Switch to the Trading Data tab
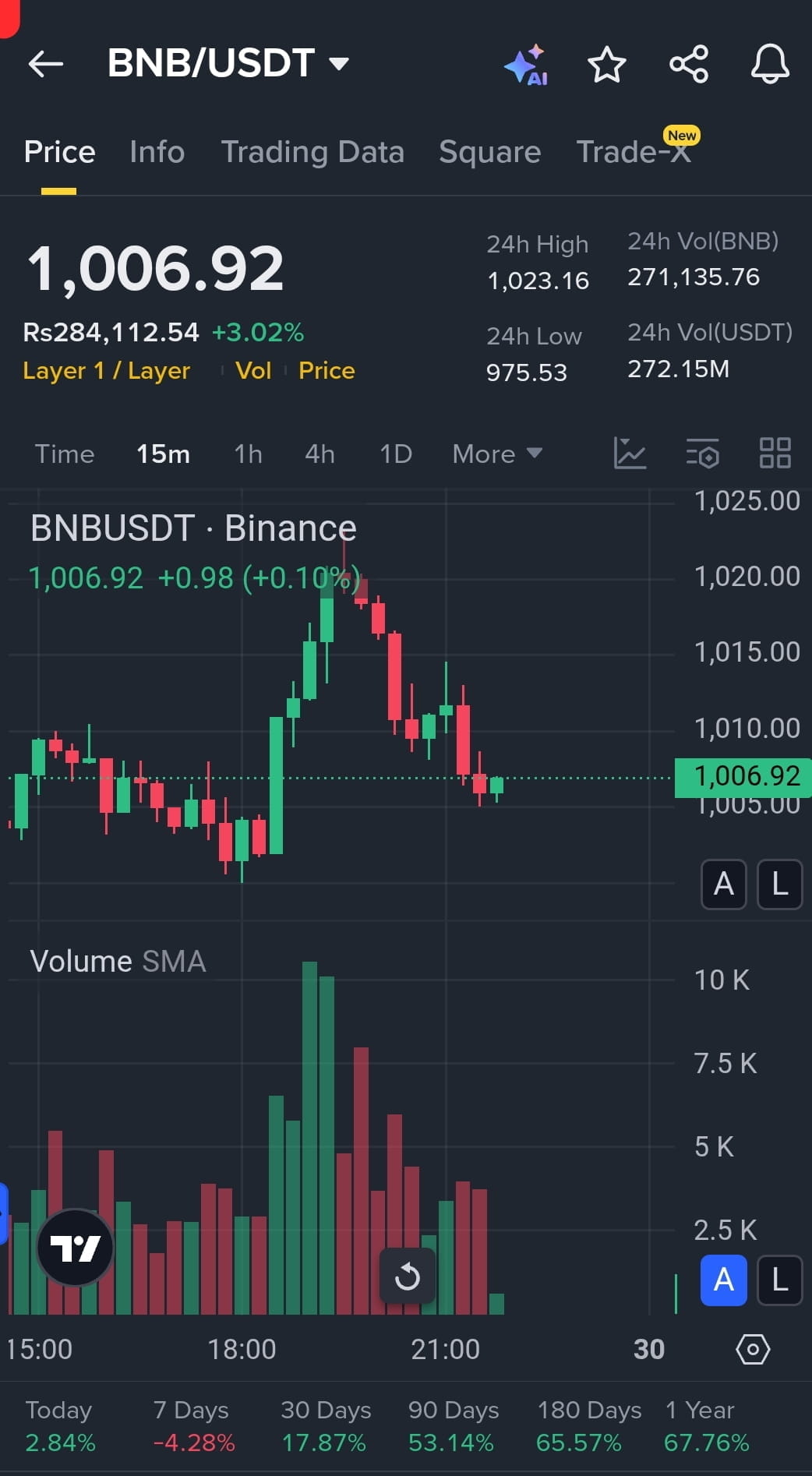 click(312, 152)
